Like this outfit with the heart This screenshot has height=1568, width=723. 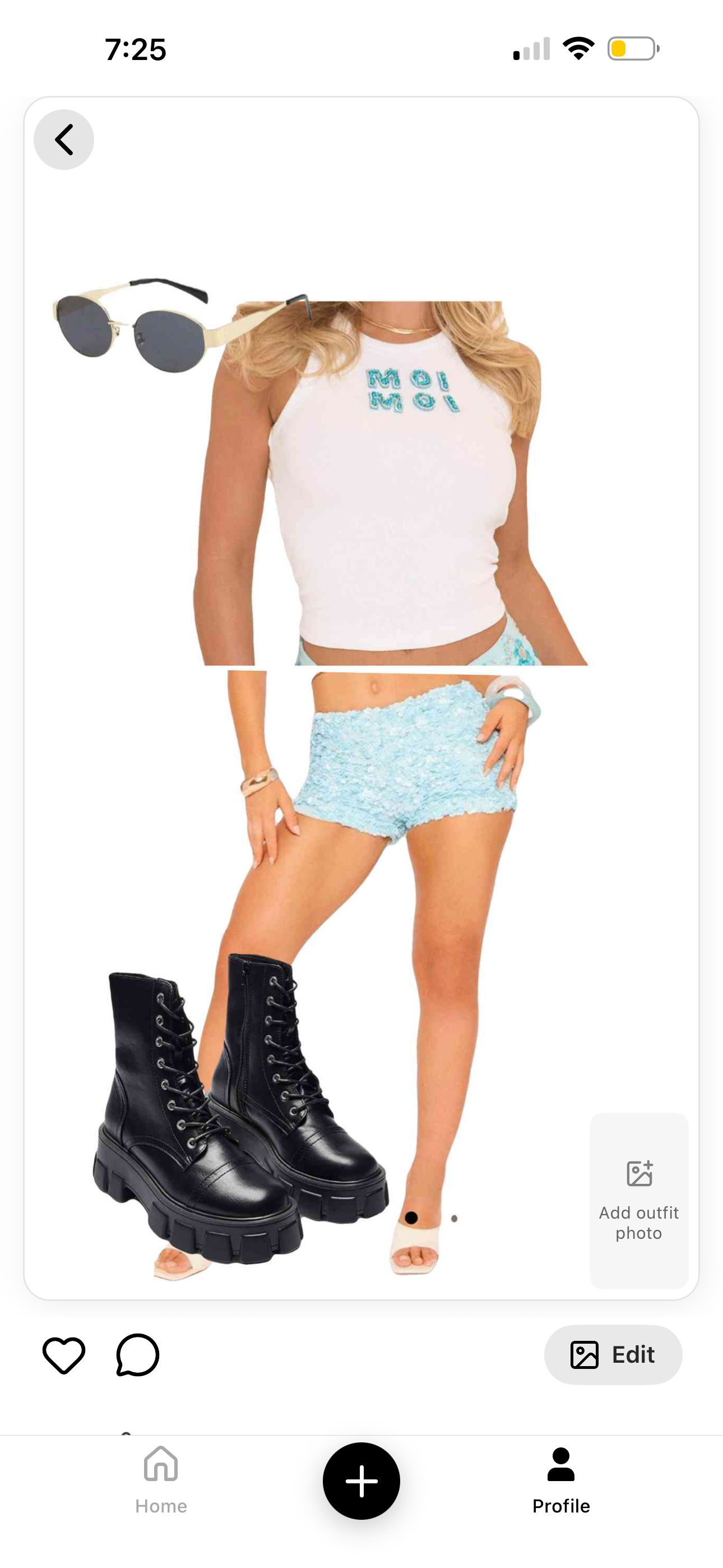(x=64, y=1355)
